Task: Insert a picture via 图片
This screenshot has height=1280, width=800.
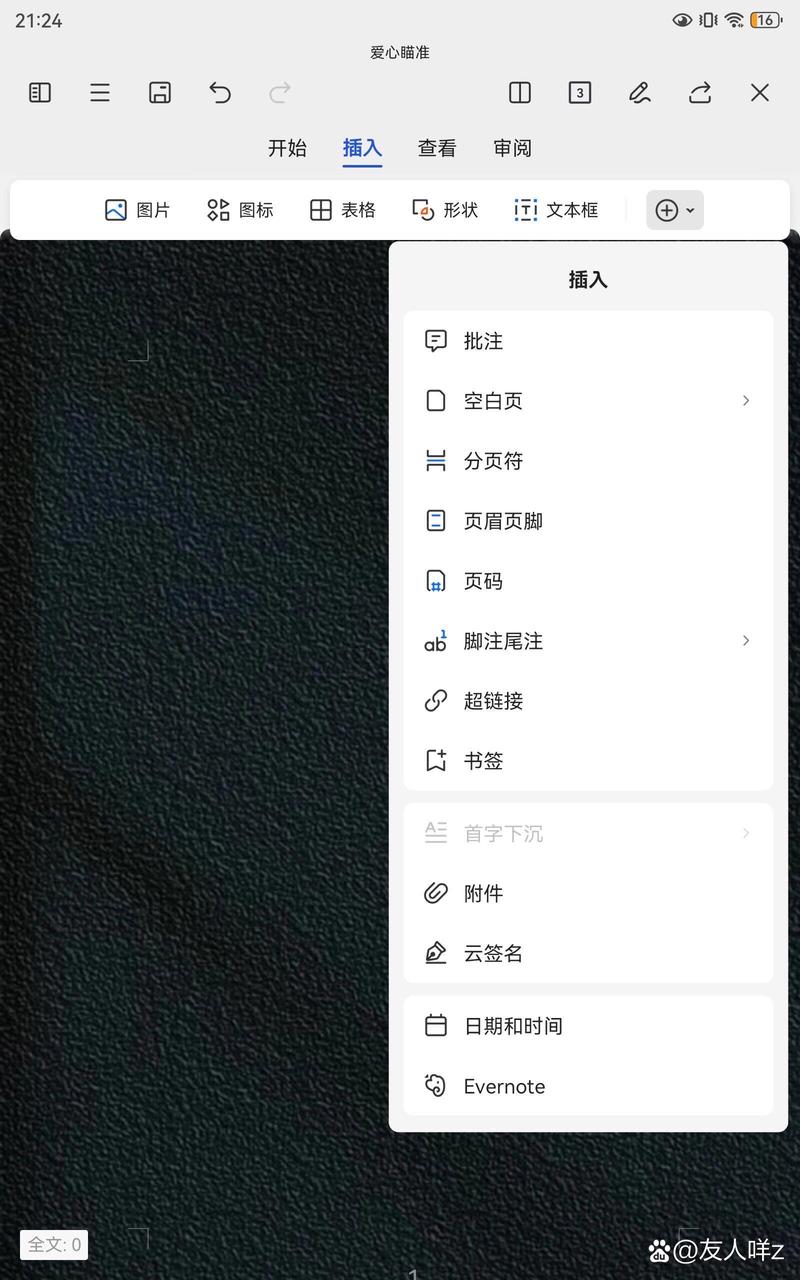Action: pyautogui.click(x=137, y=210)
